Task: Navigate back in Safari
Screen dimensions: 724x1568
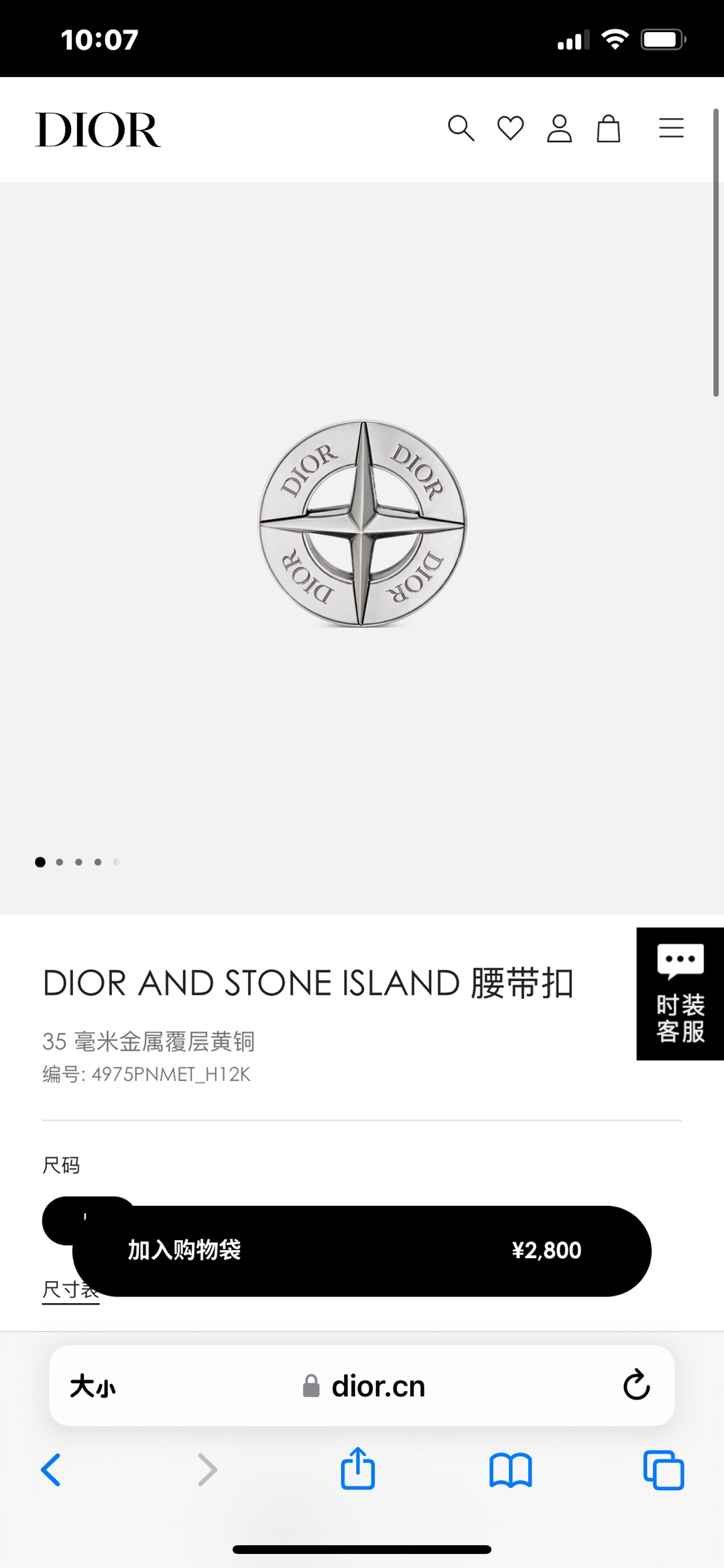Action: (x=51, y=1469)
